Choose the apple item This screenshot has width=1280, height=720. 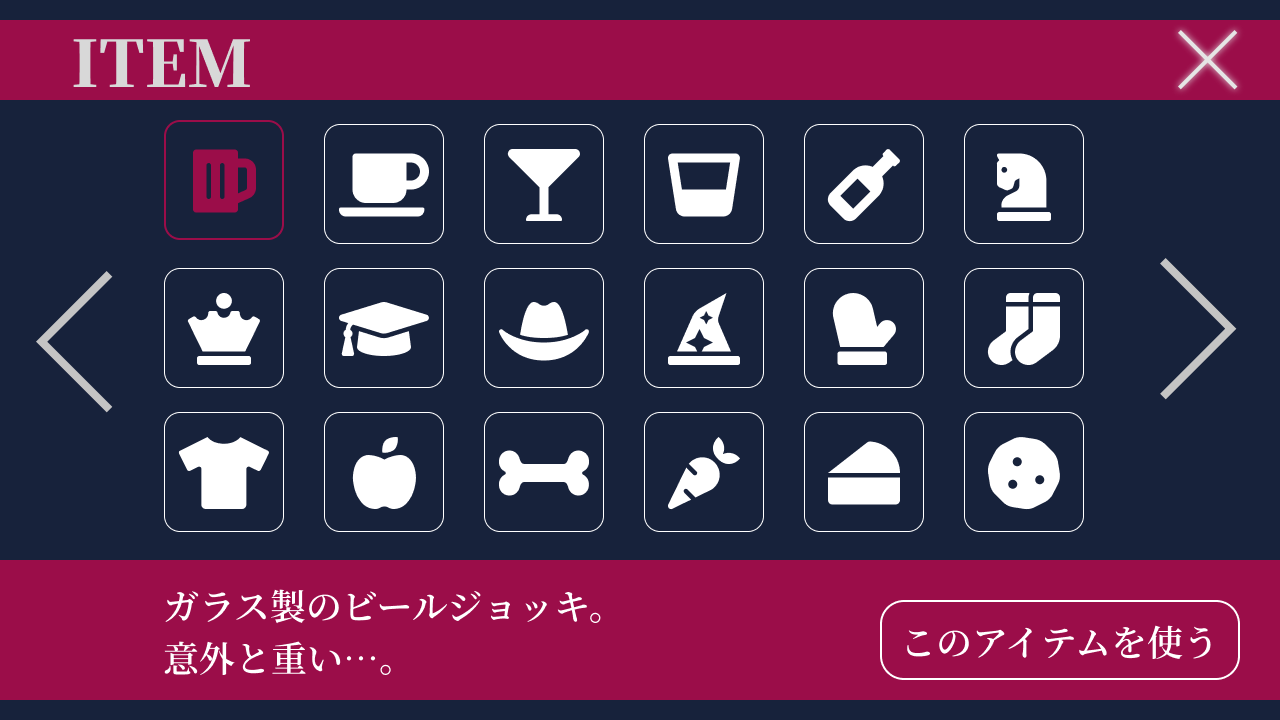click(384, 472)
